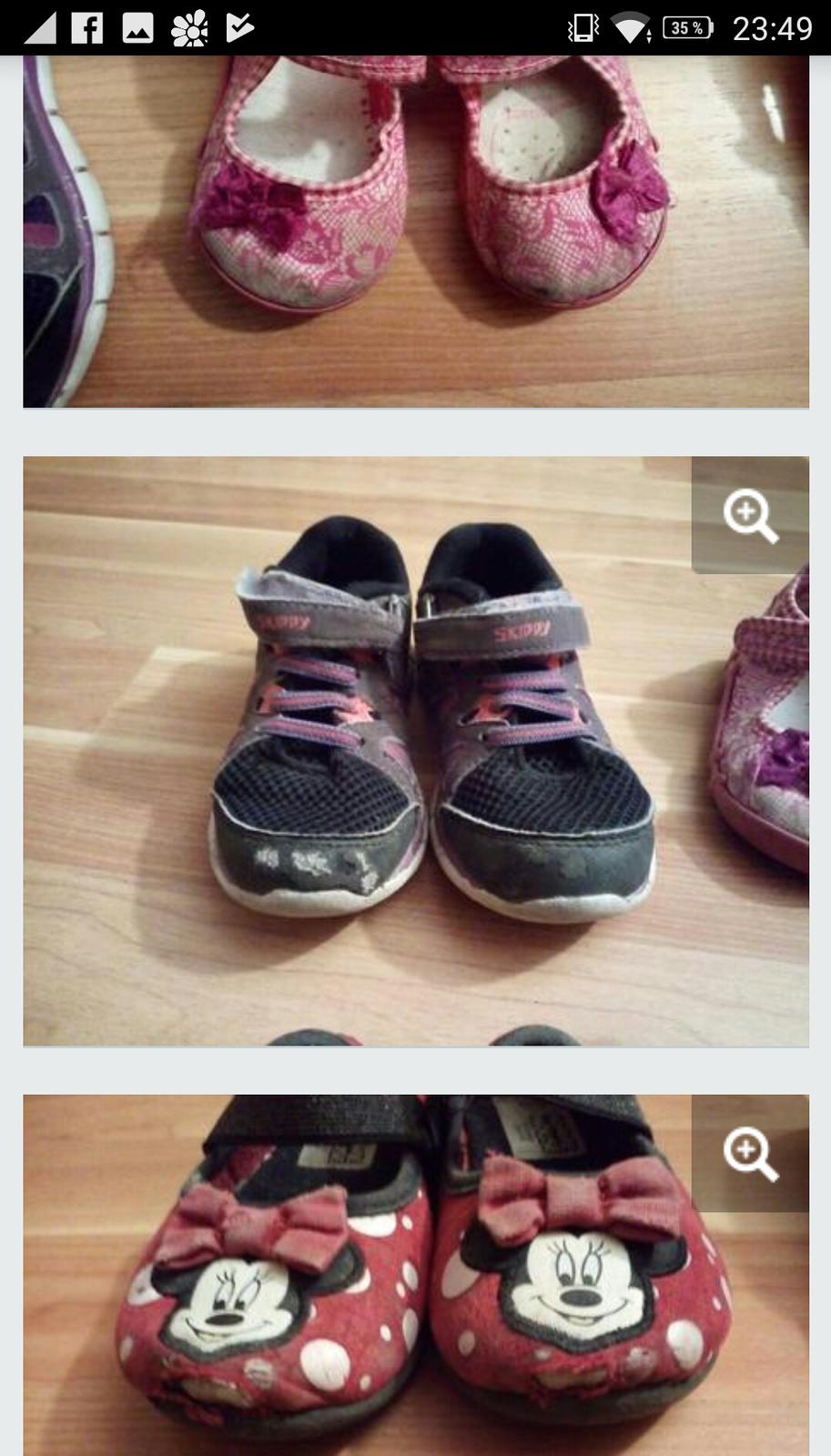Zoom into the Minnie Mouse shoes photo
The image size is (831, 1456).
tap(750, 1153)
